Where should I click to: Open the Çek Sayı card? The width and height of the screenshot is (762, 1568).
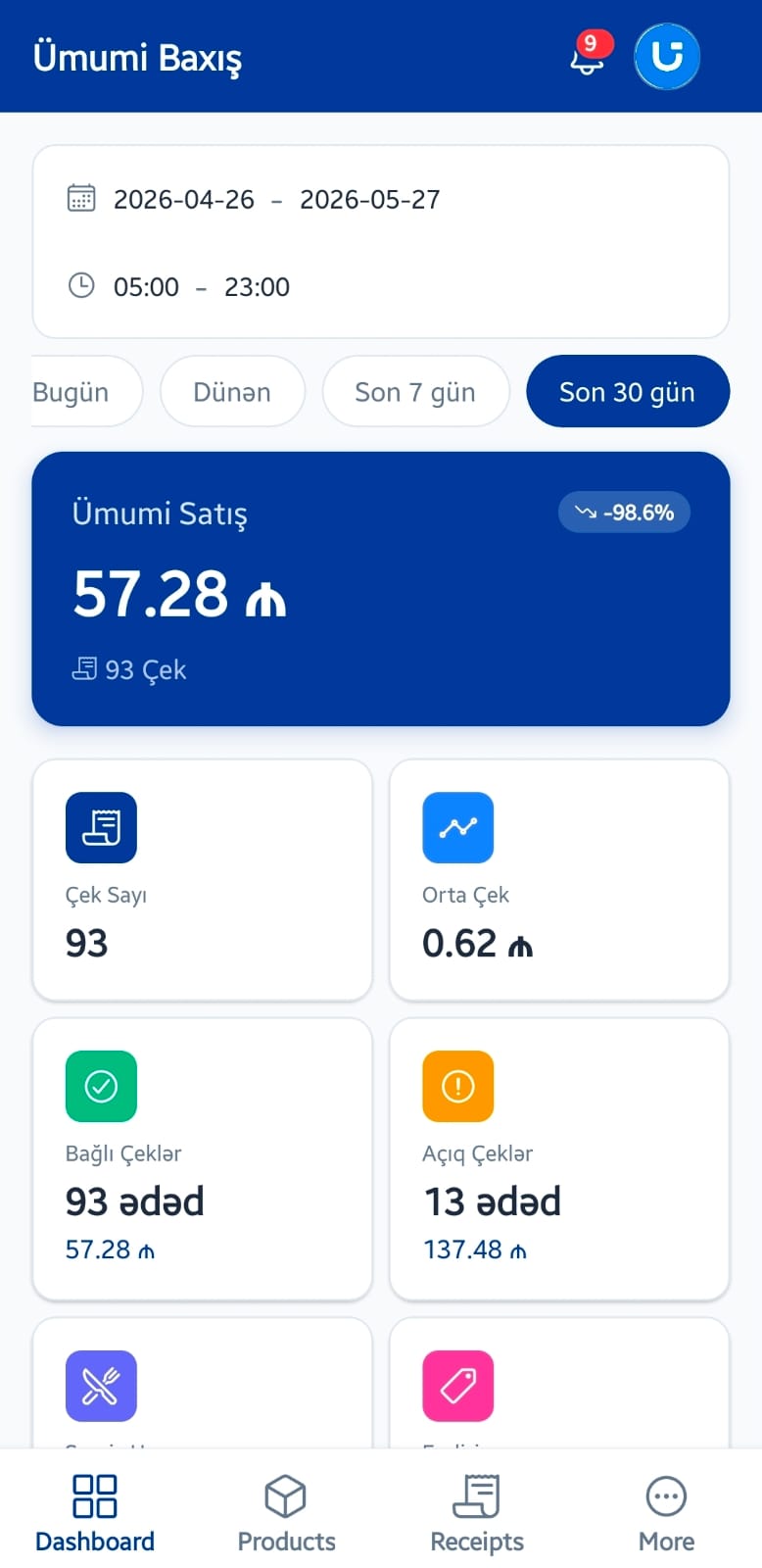[x=203, y=880]
